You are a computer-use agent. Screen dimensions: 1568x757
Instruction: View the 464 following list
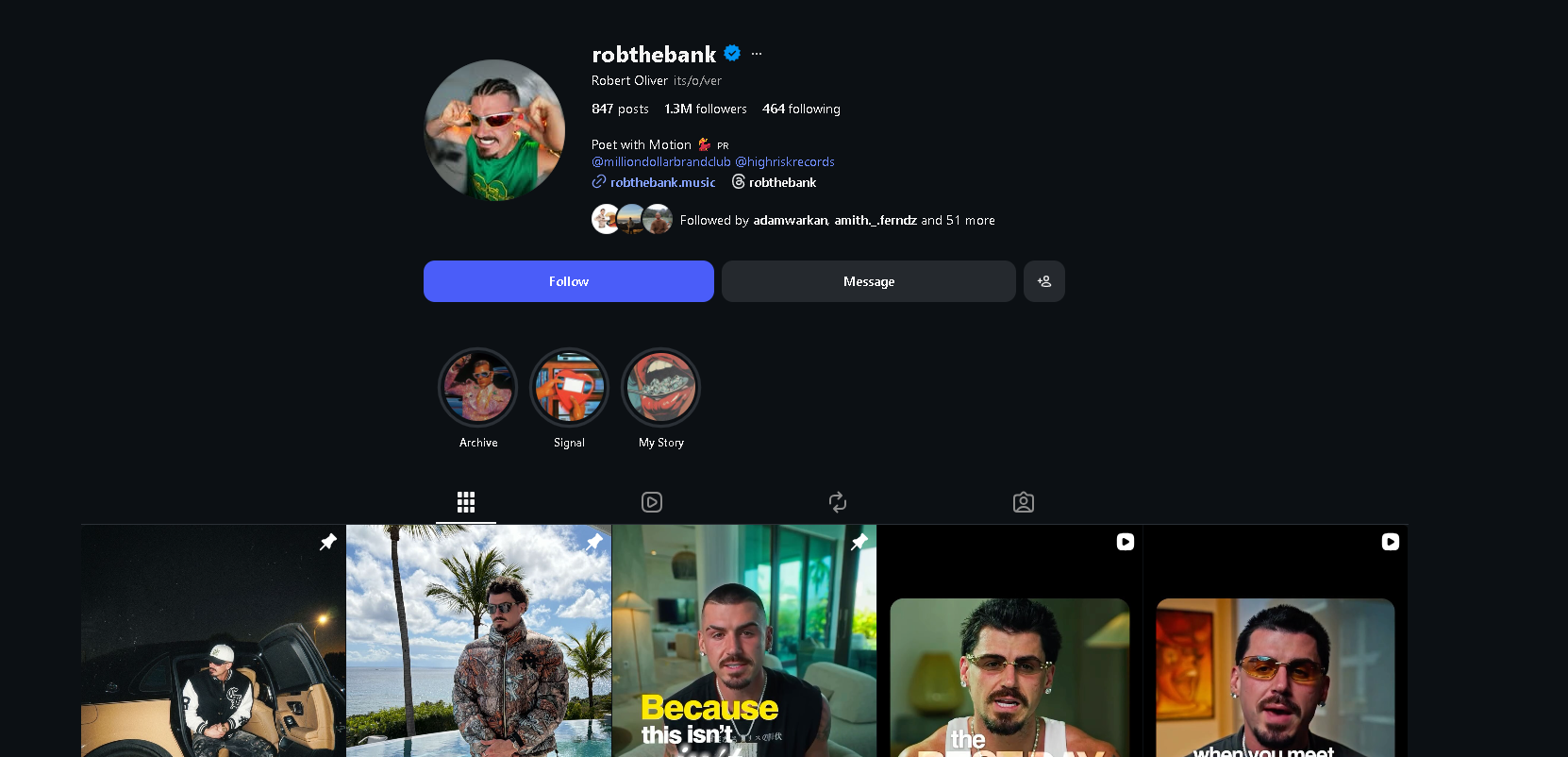coord(801,109)
